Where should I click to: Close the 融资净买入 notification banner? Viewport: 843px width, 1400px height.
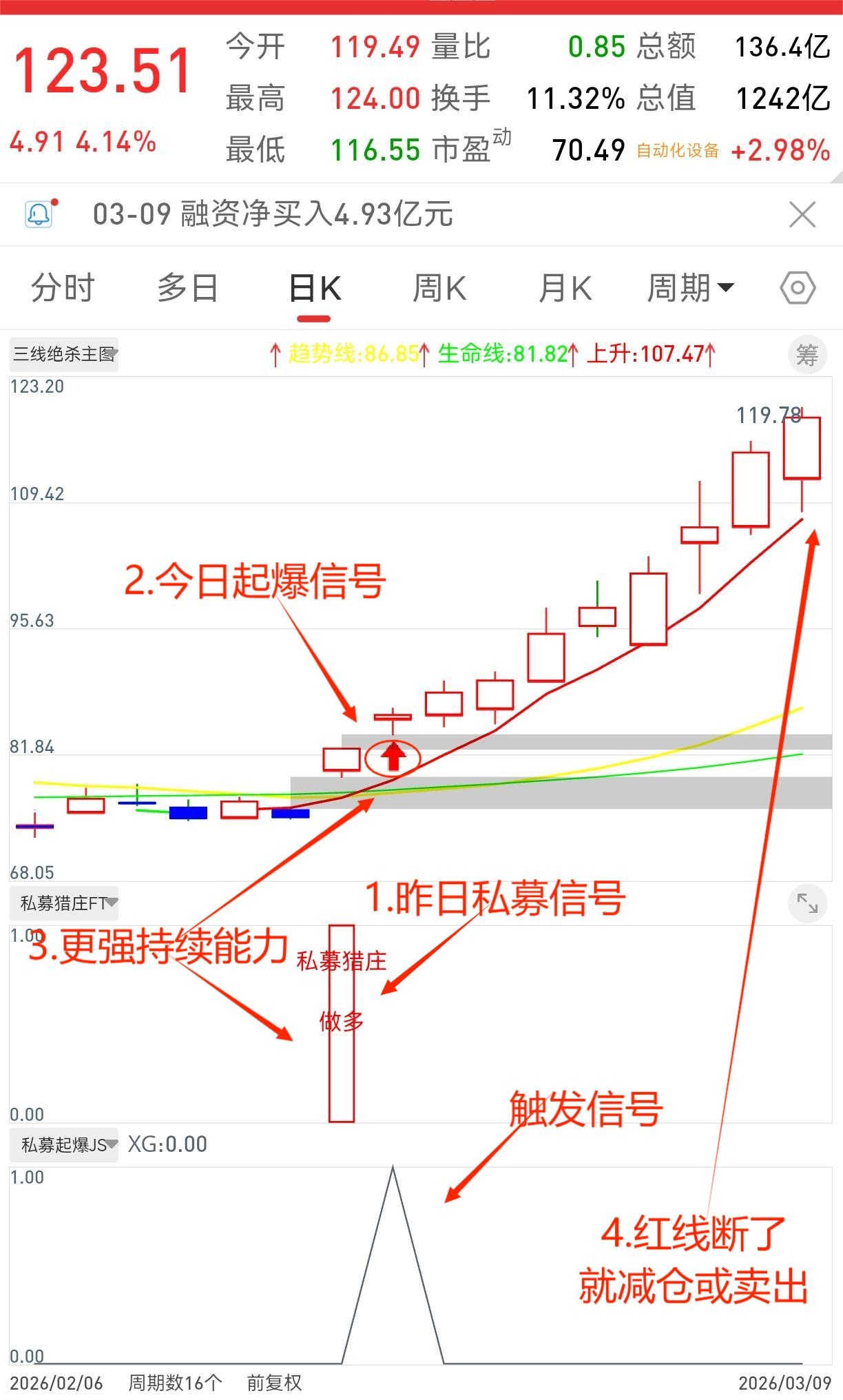point(802,214)
